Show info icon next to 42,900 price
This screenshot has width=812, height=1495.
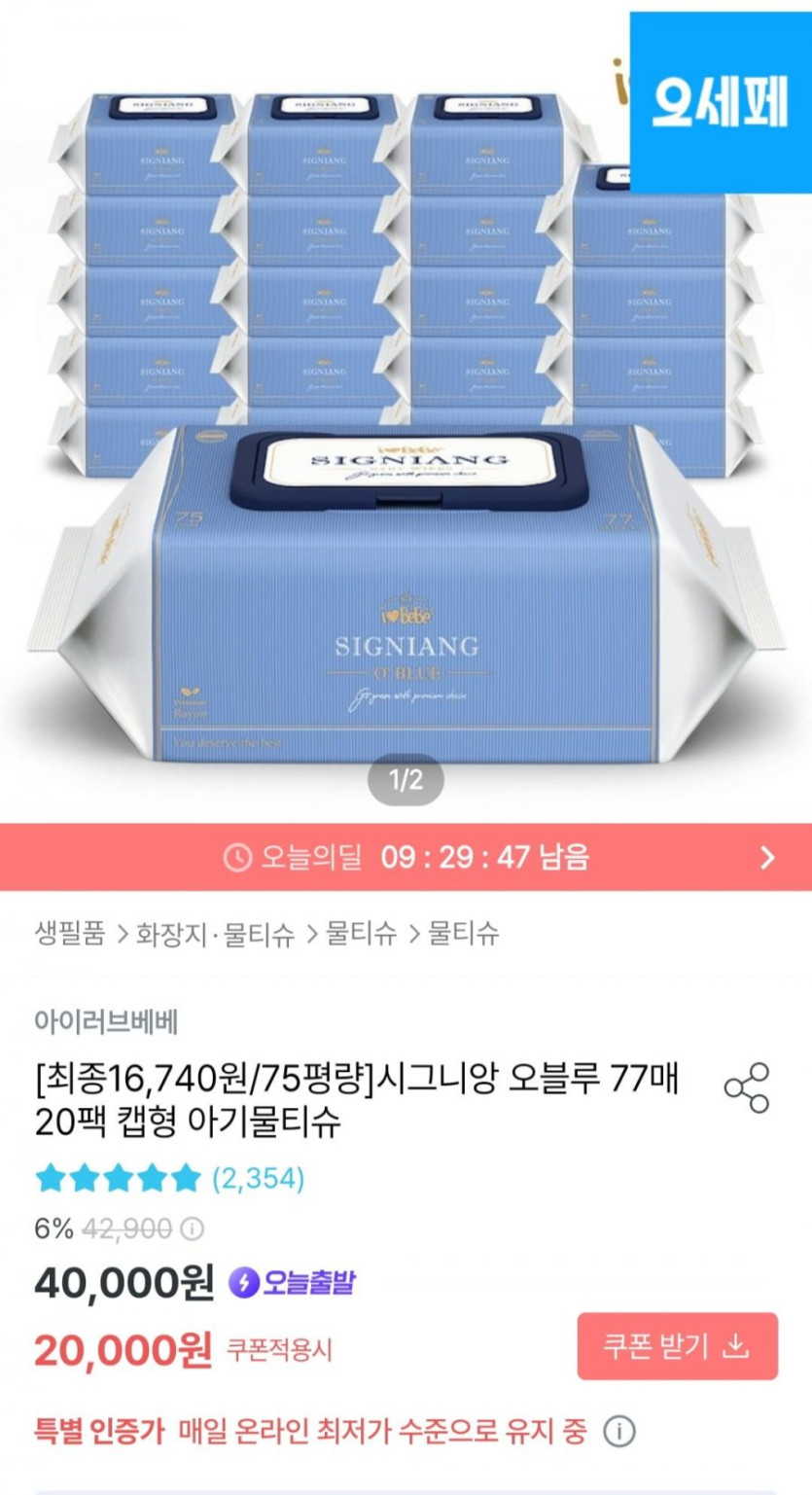[x=193, y=1229]
